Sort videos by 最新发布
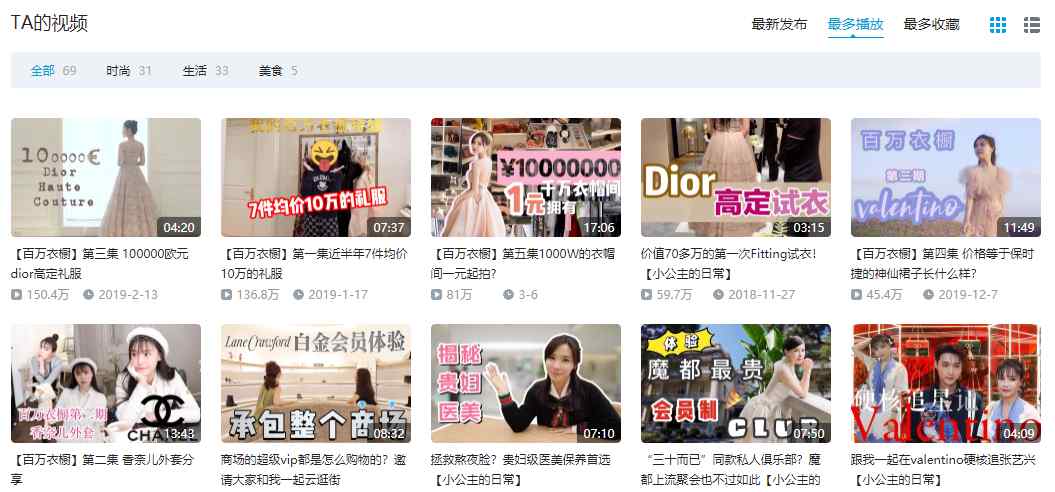 (779, 25)
